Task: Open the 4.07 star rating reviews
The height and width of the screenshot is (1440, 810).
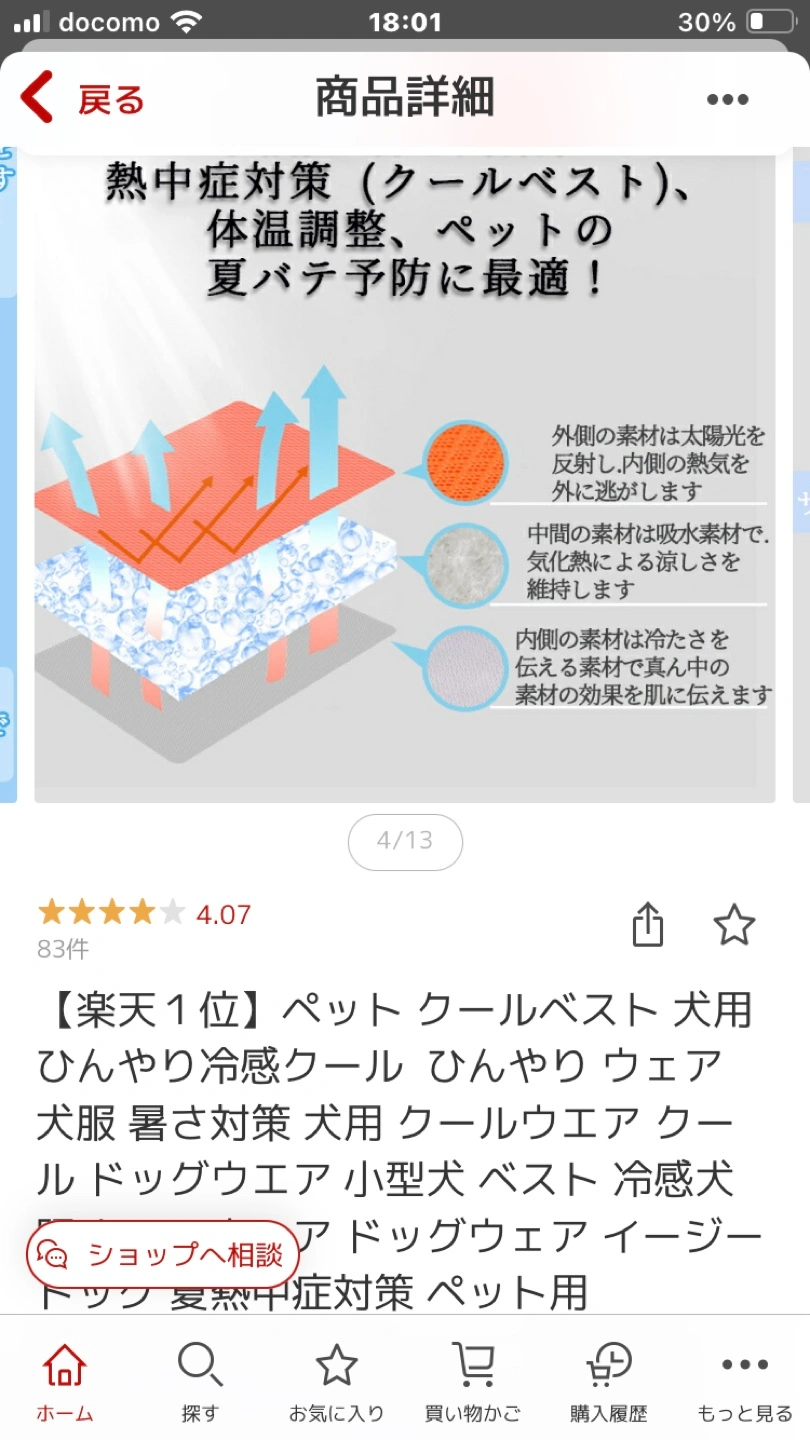Action: coord(144,914)
